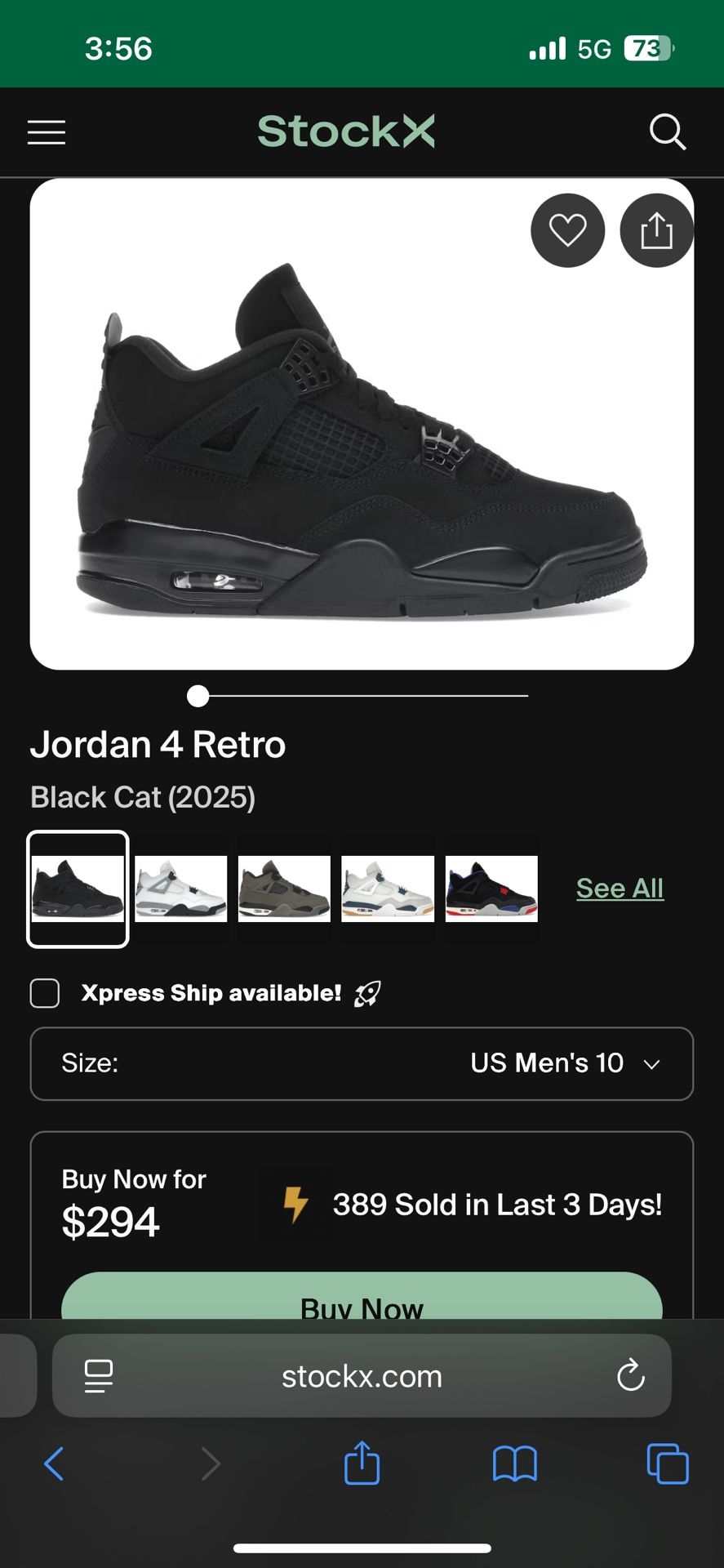Tap the lightning bolt sales icon
Screen dimensions: 724x1568
[295, 1204]
